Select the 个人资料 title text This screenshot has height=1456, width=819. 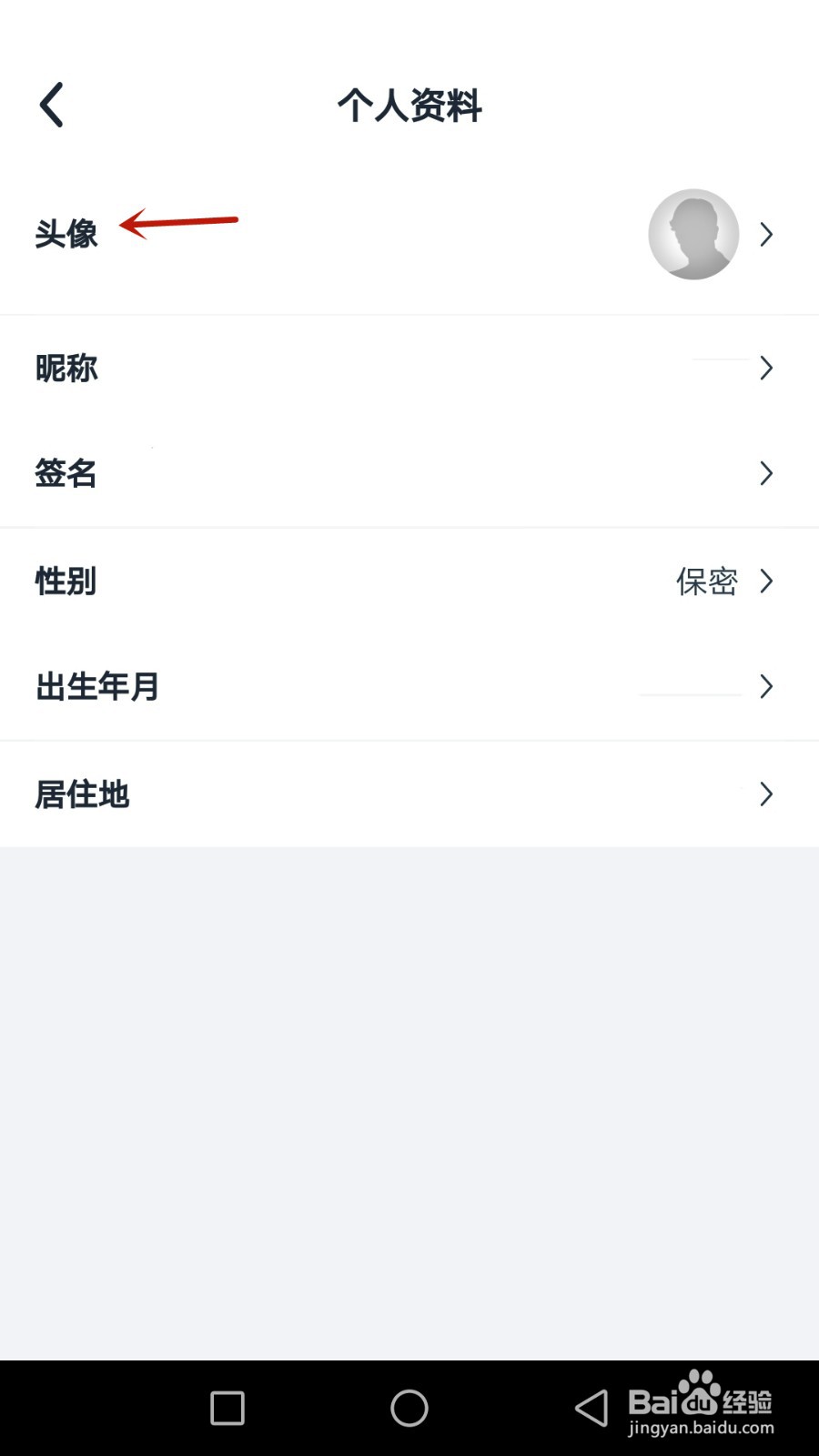pos(409,107)
